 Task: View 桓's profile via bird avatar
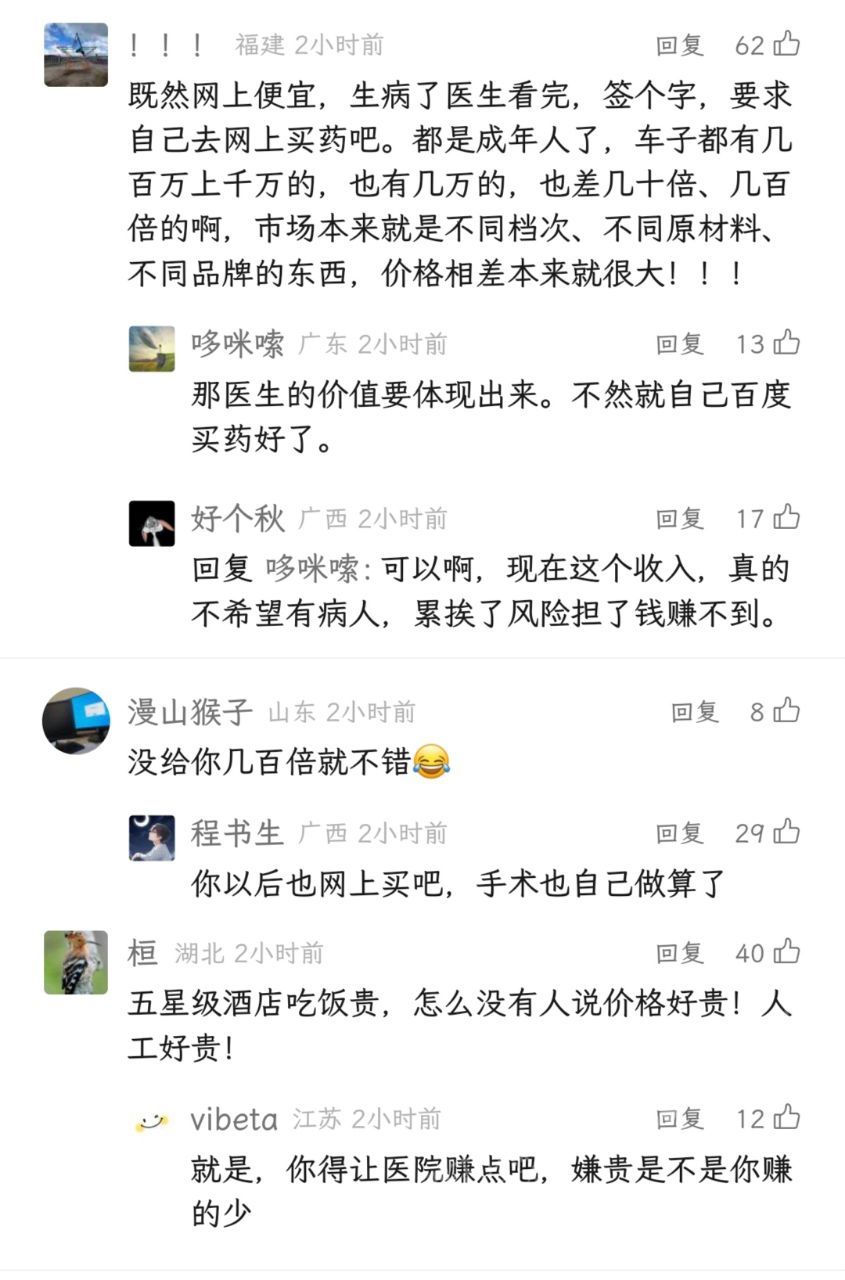coord(76,962)
